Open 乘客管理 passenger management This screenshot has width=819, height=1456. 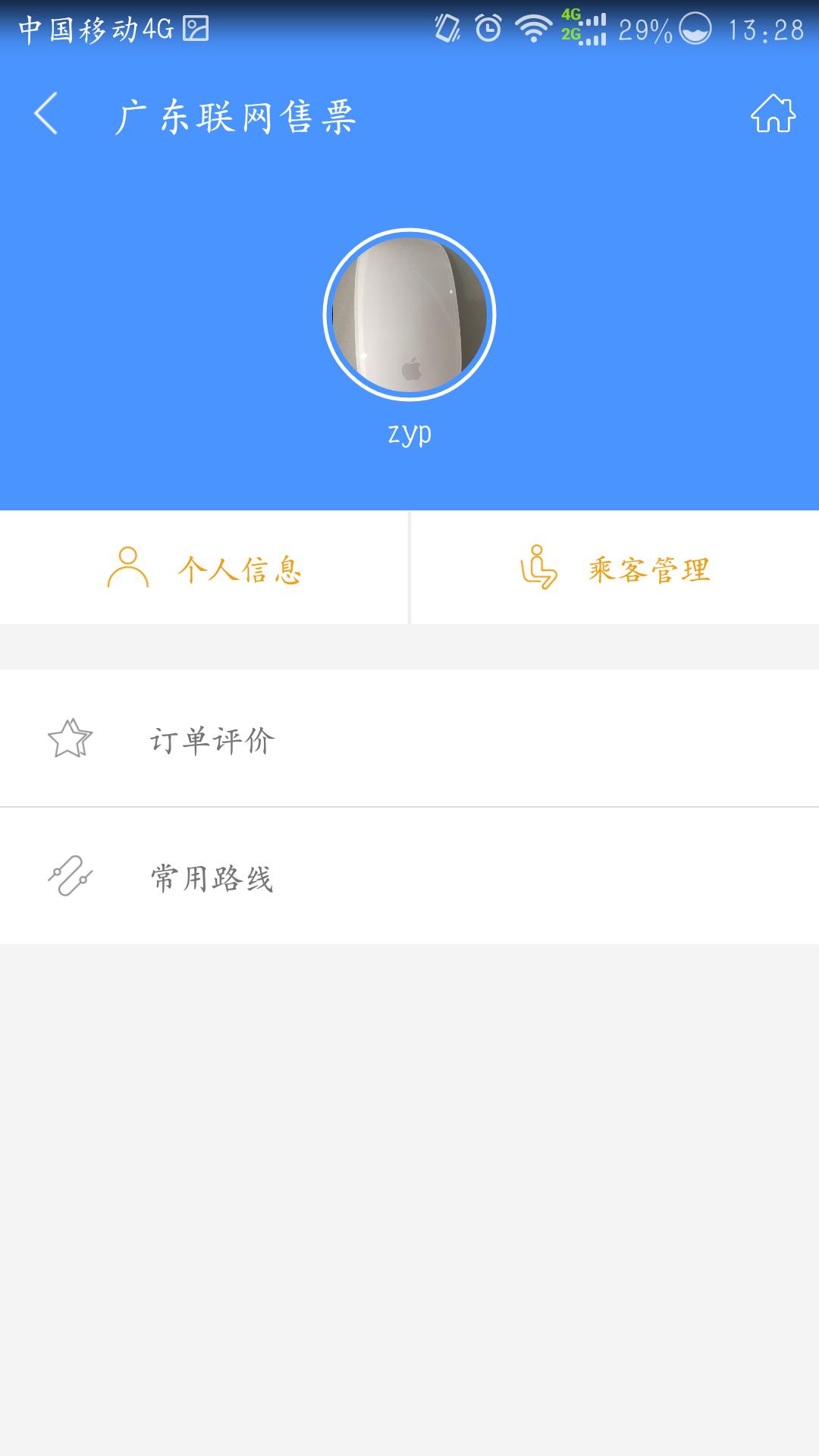(x=648, y=570)
